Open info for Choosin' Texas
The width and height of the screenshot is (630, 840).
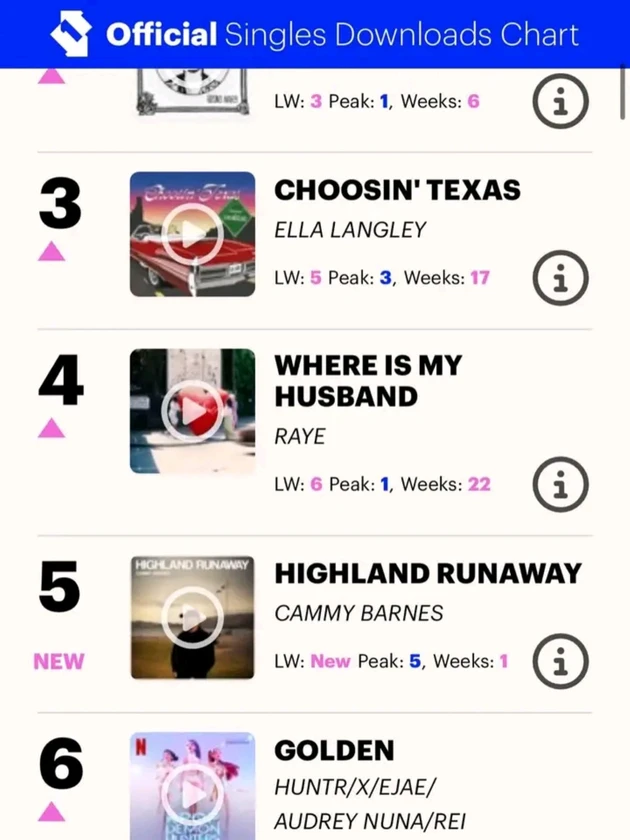[560, 278]
